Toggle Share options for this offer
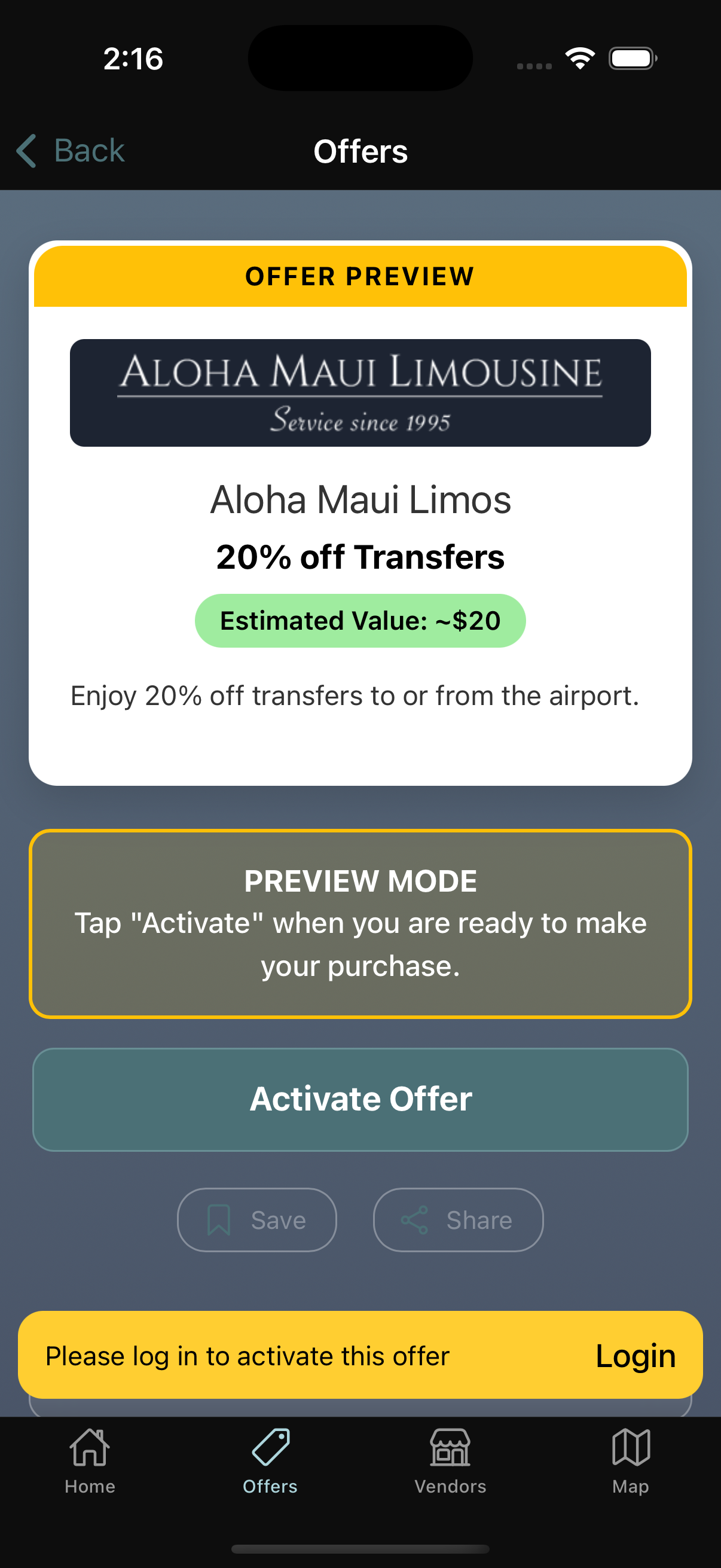The image size is (721, 1568). 457,1219
